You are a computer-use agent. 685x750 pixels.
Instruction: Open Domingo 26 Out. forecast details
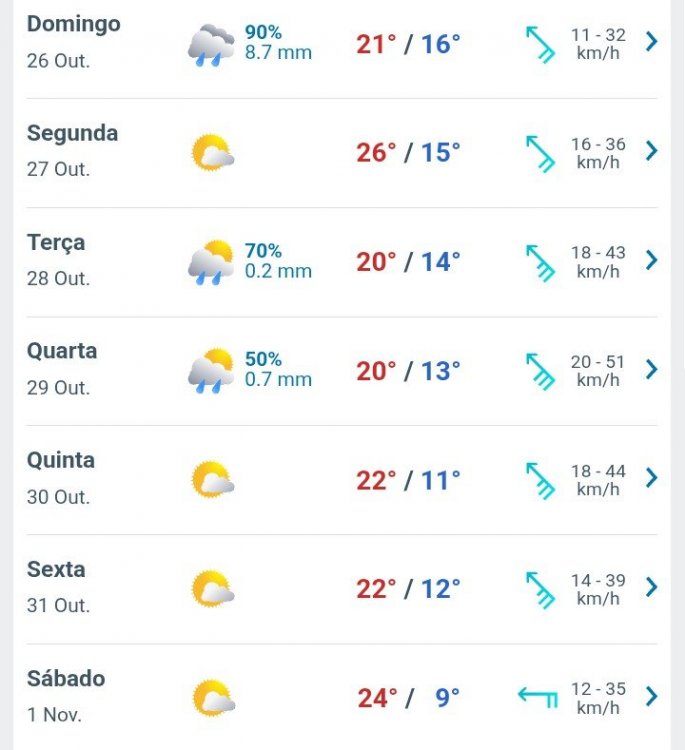651,42
